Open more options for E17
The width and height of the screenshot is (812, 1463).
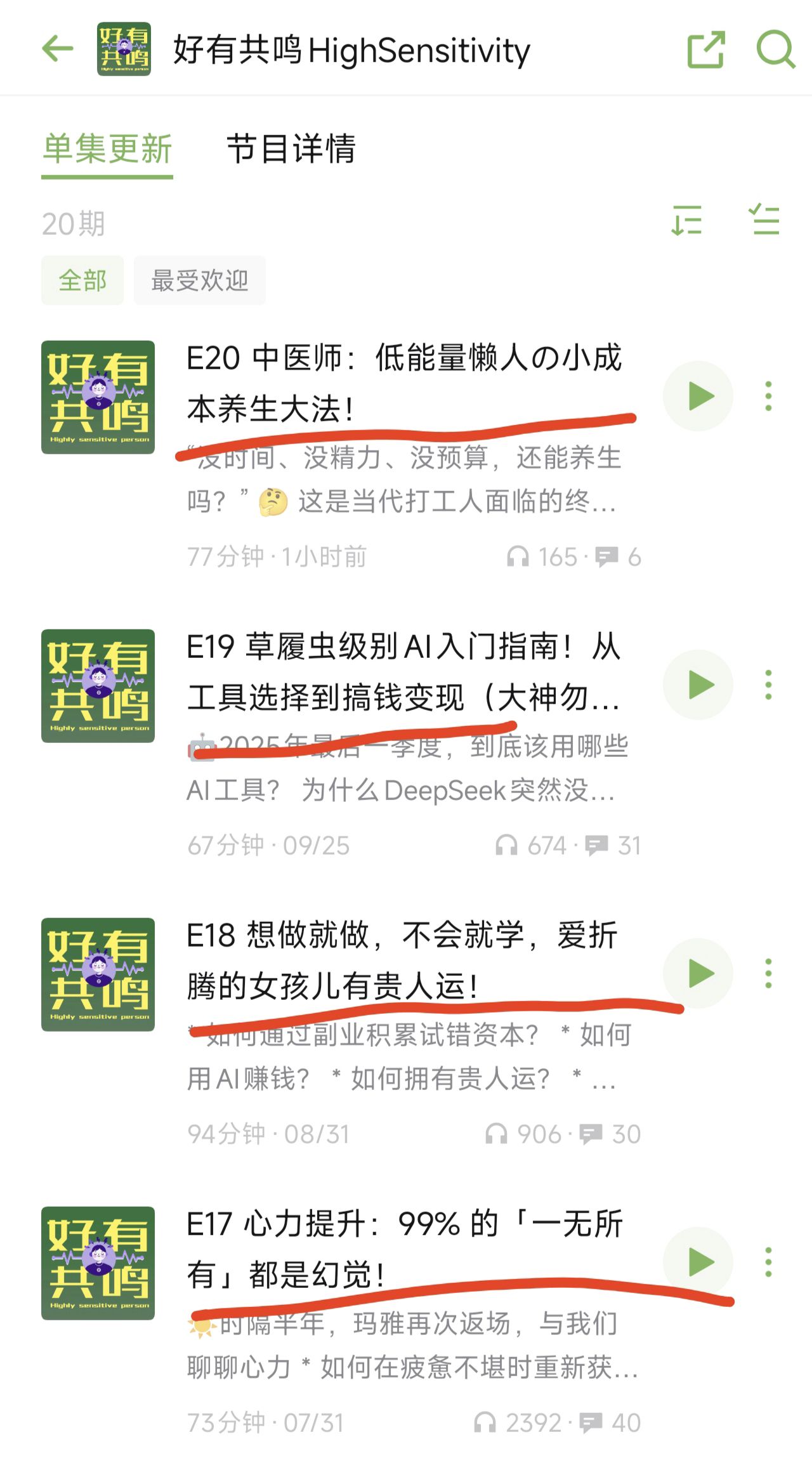768,1262
